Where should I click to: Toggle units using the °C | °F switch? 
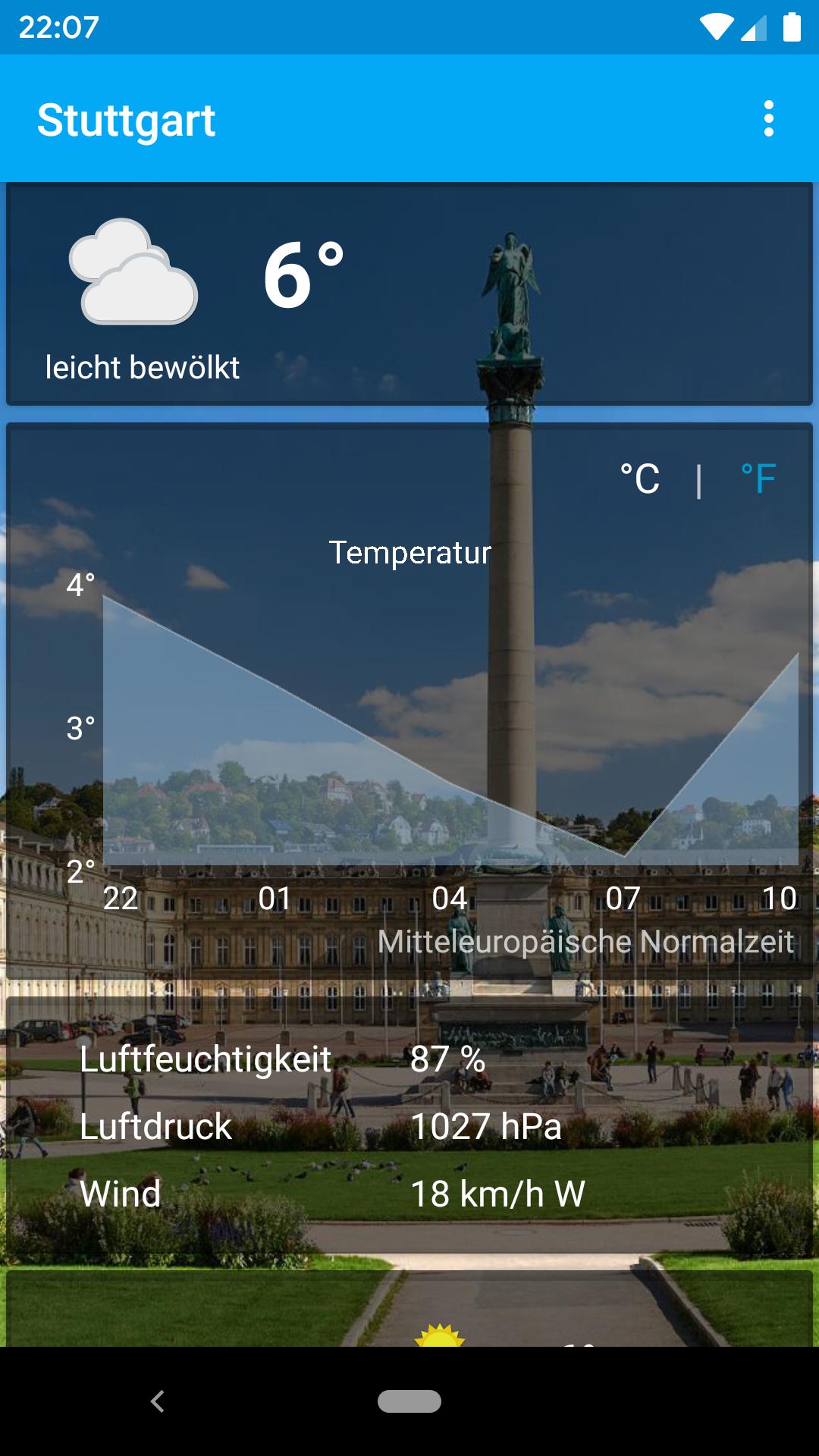[x=698, y=479]
